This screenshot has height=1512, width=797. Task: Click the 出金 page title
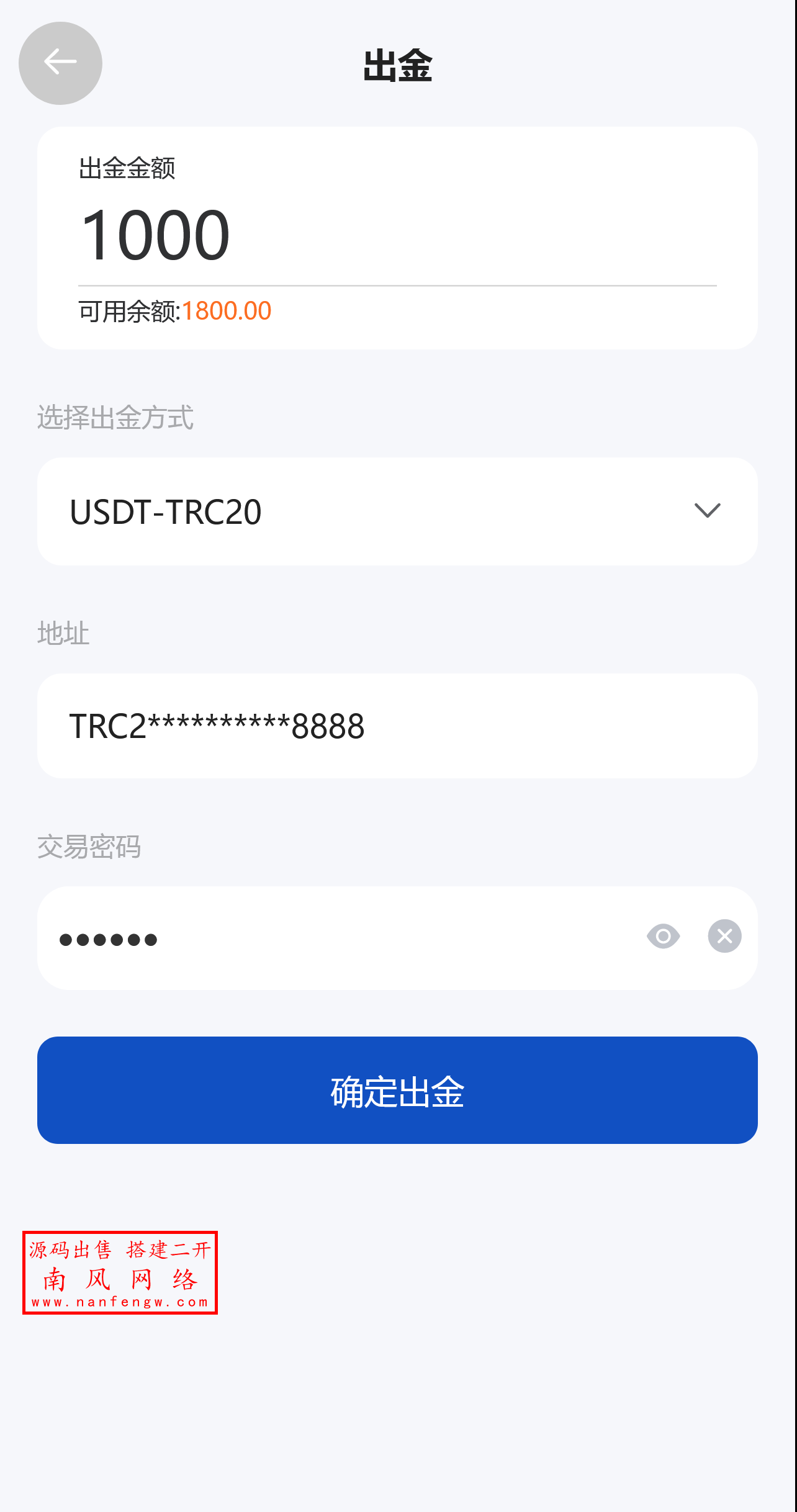[398, 65]
